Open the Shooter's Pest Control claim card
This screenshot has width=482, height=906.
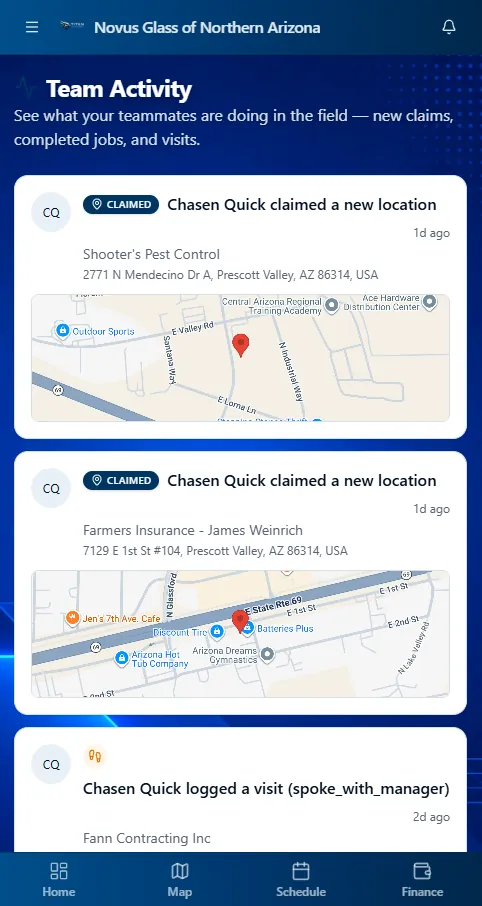(x=240, y=307)
